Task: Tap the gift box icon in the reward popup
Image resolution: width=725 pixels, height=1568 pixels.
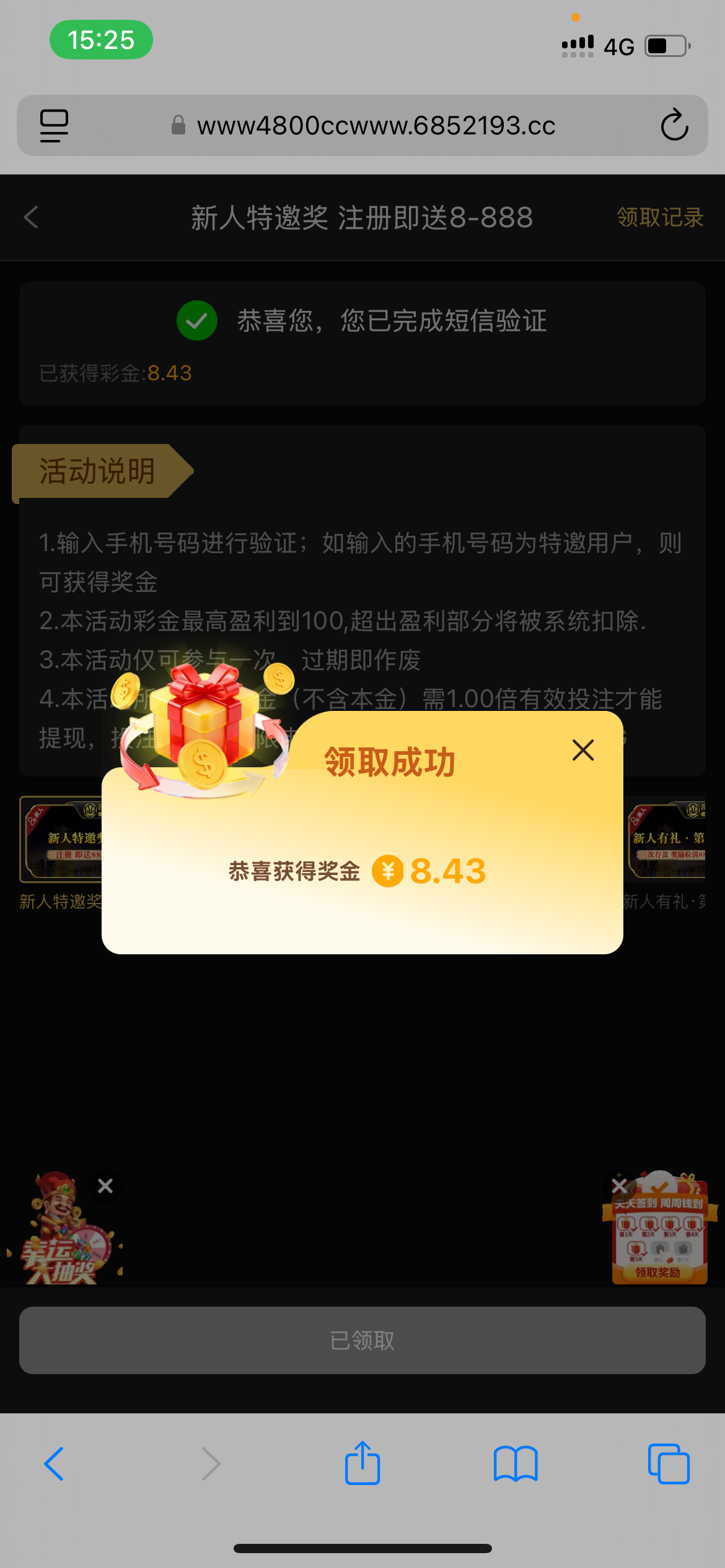Action: pos(204,721)
